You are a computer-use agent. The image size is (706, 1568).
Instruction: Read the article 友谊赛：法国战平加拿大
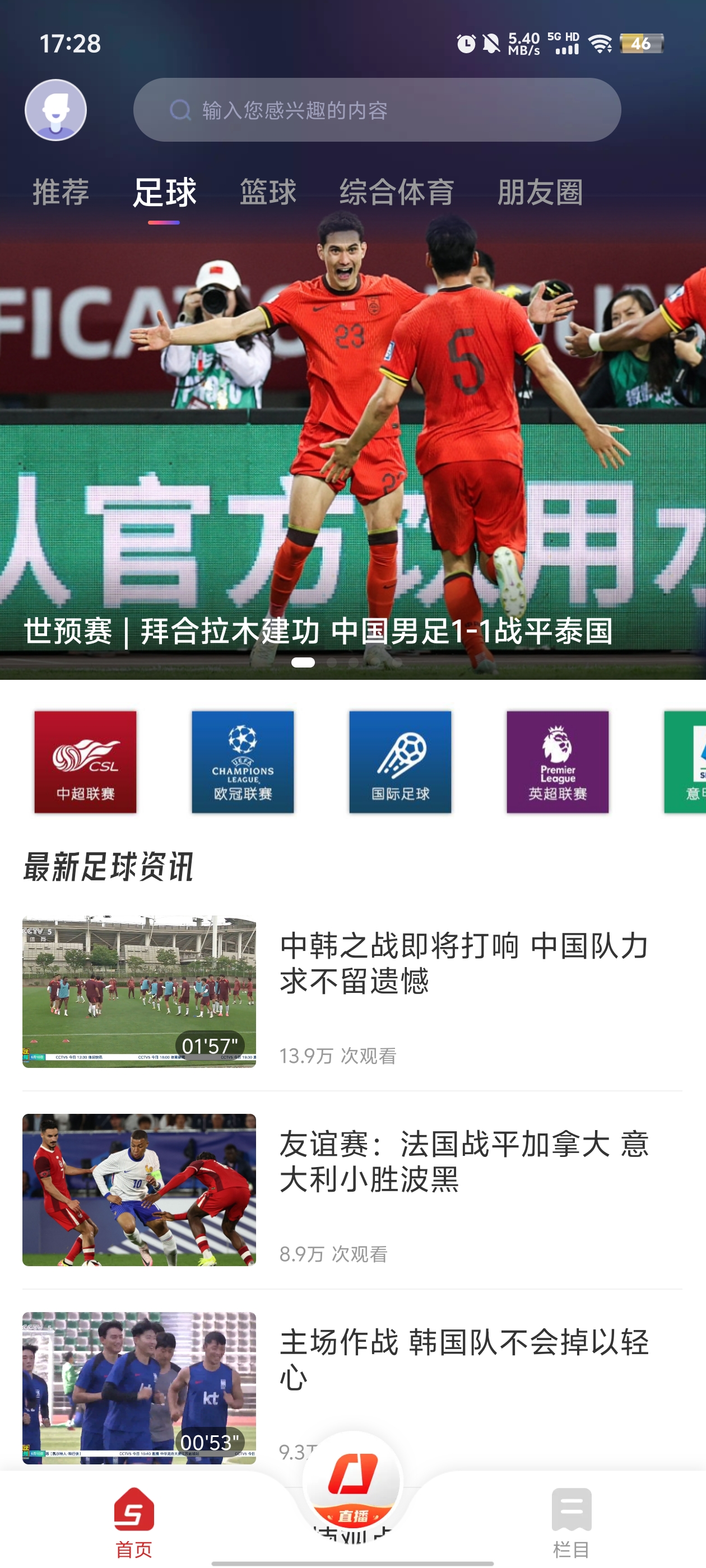[x=463, y=1161]
